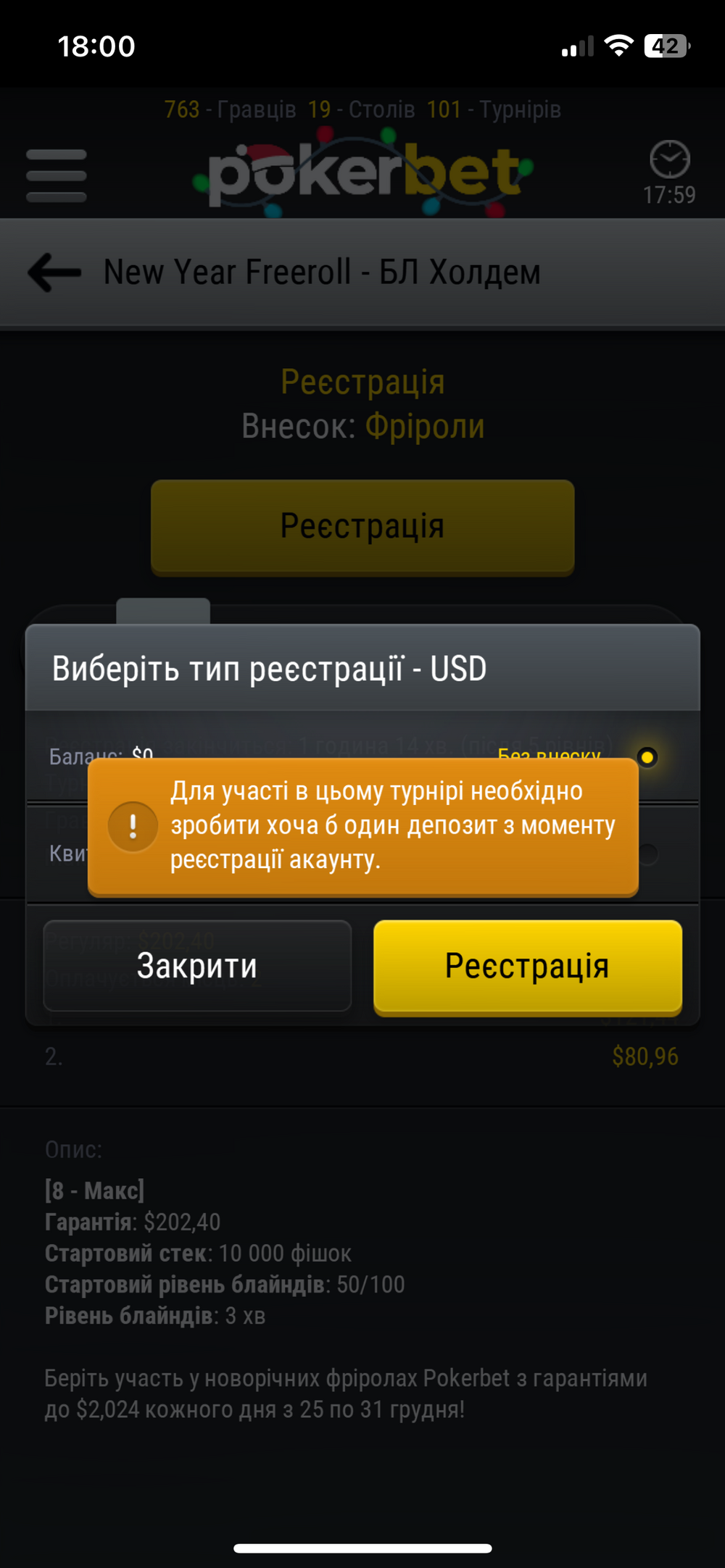Dismiss the orange deposit warning toast
The image size is (725, 1568).
click(362, 826)
